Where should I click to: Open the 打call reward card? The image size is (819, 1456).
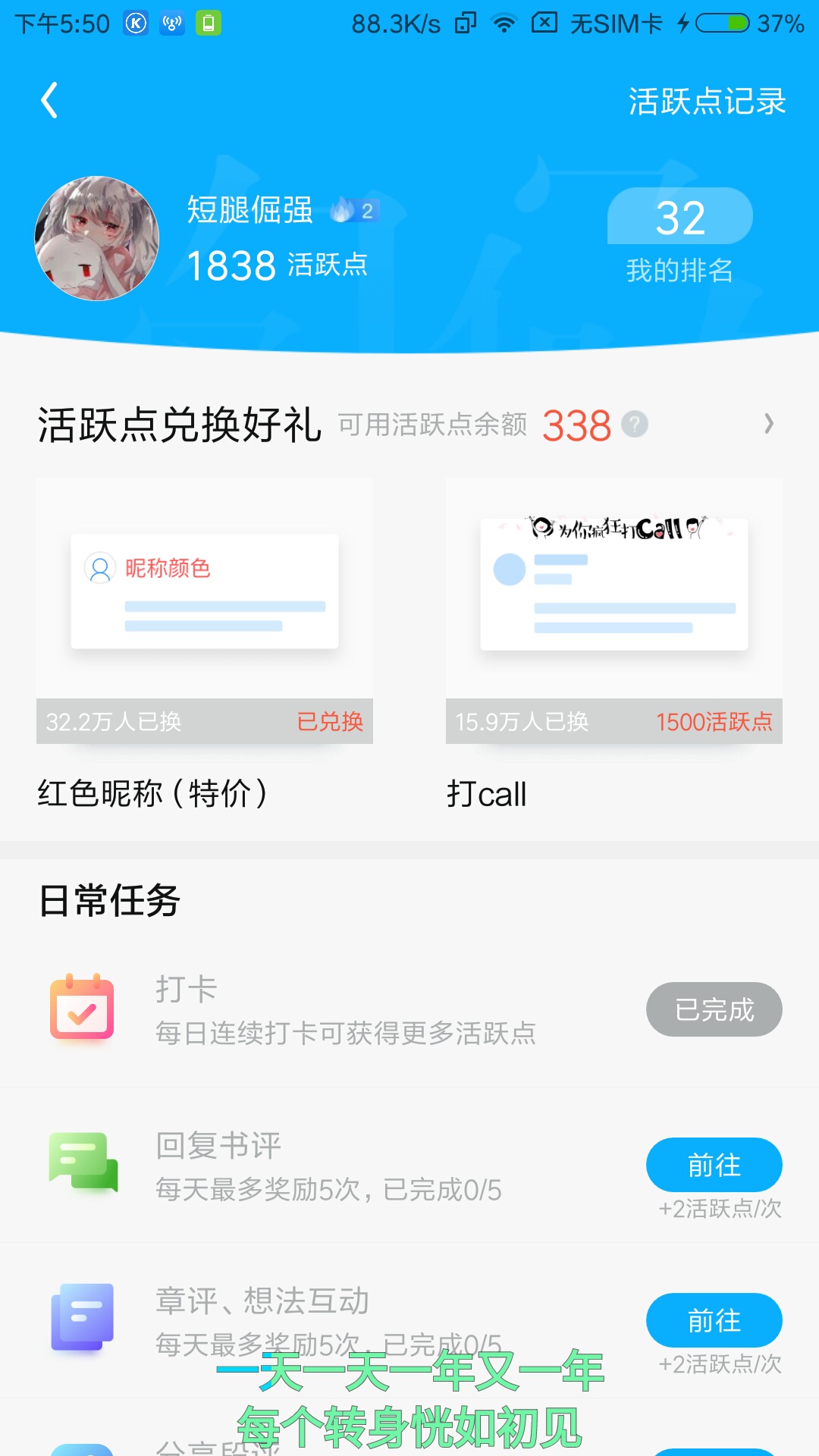point(614,645)
